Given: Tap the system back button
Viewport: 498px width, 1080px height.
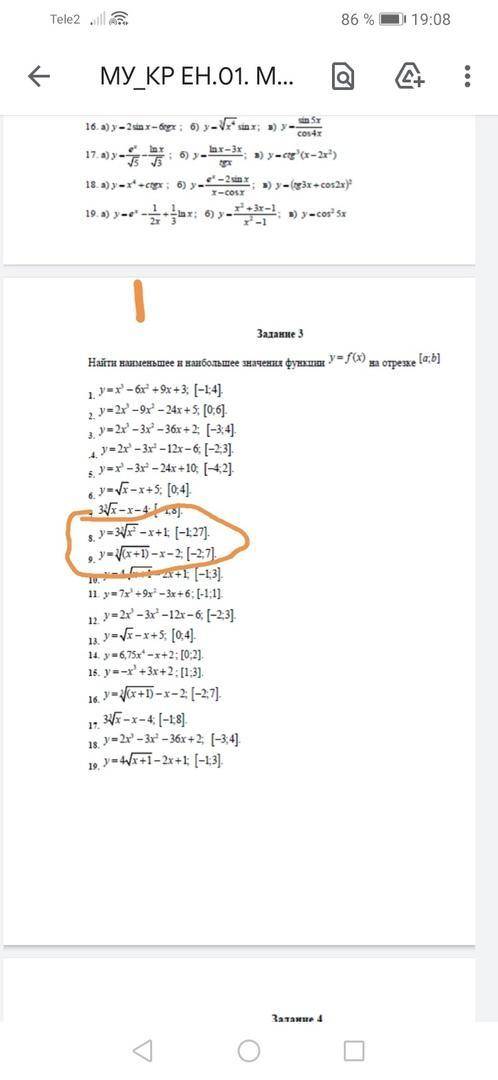Looking at the screenshot, I should point(142,1050).
